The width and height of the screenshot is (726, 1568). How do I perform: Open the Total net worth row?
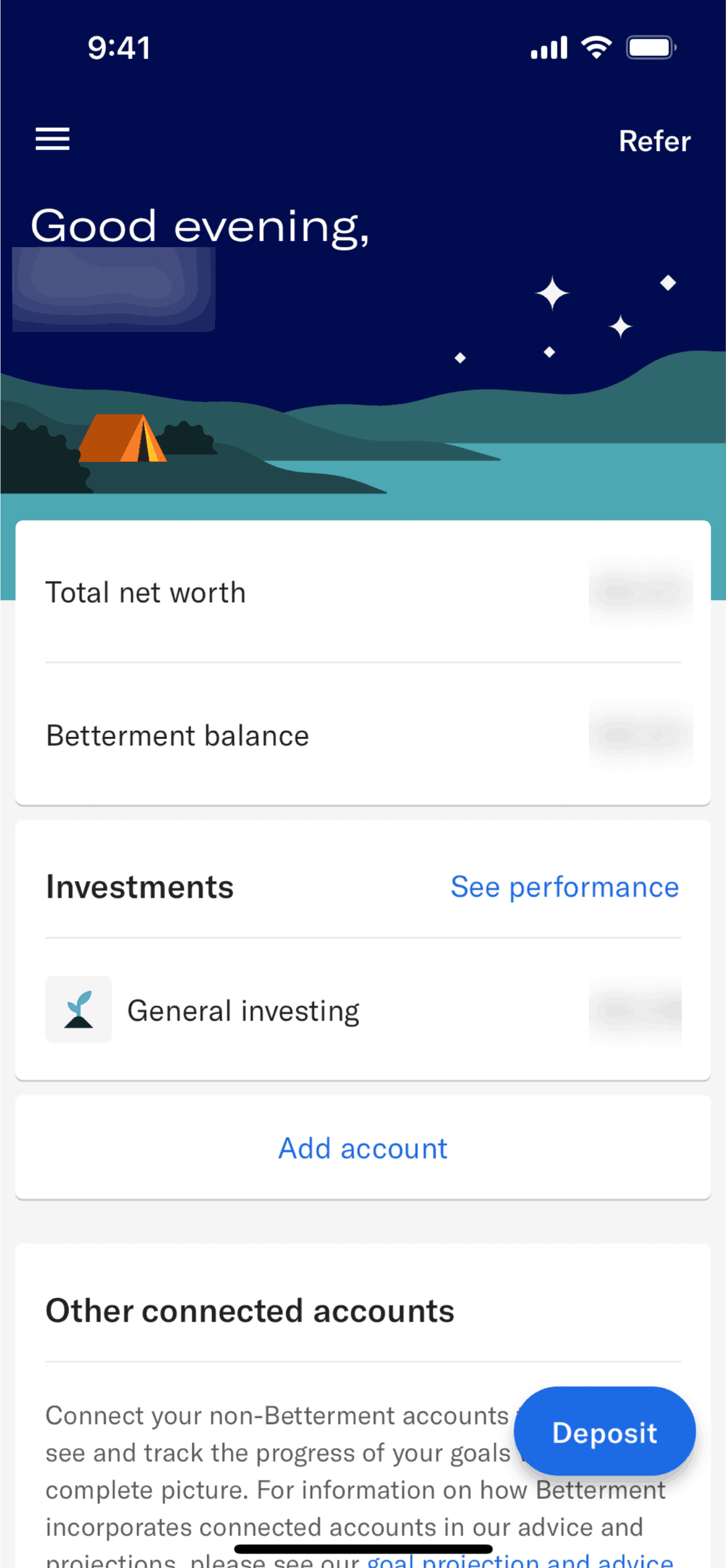[363, 592]
